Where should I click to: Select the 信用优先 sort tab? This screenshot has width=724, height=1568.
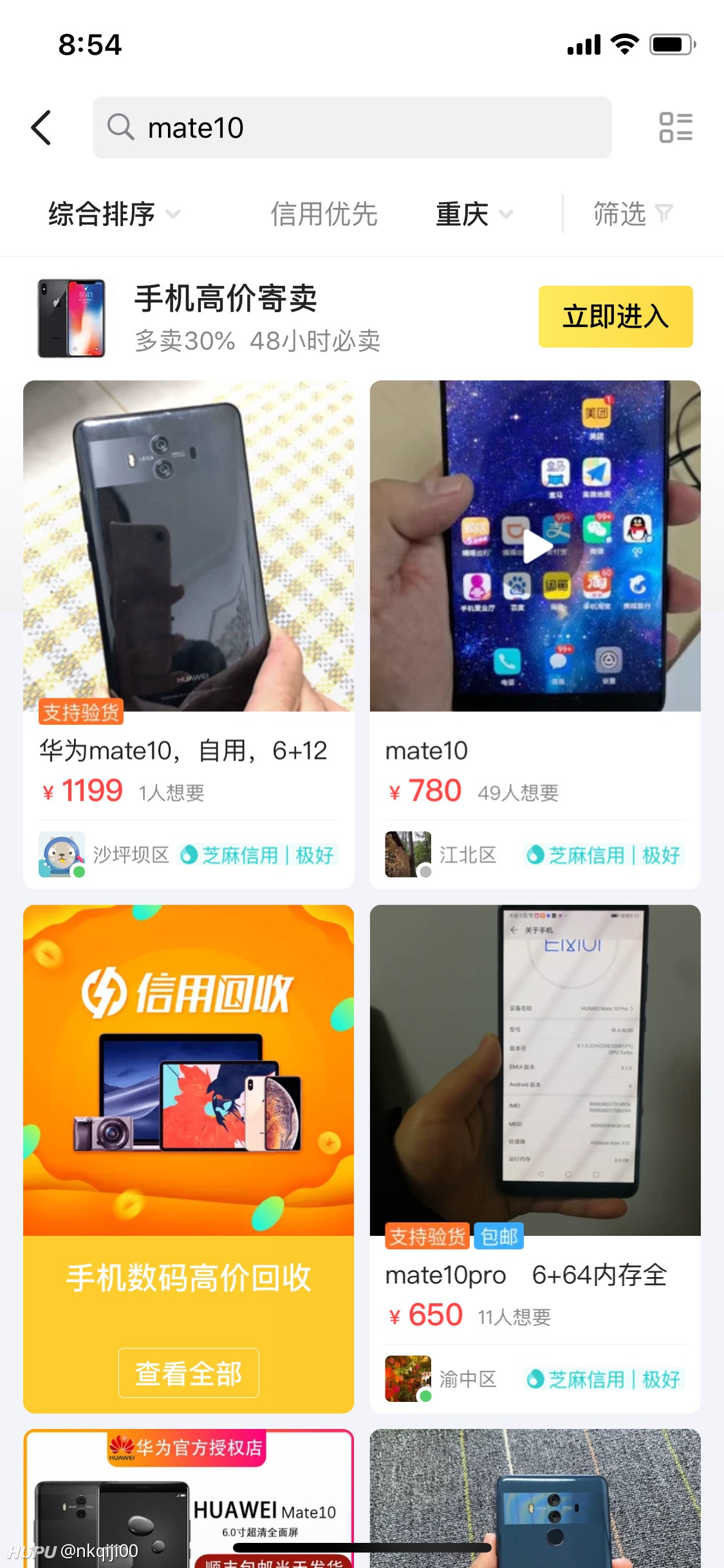coord(324,214)
